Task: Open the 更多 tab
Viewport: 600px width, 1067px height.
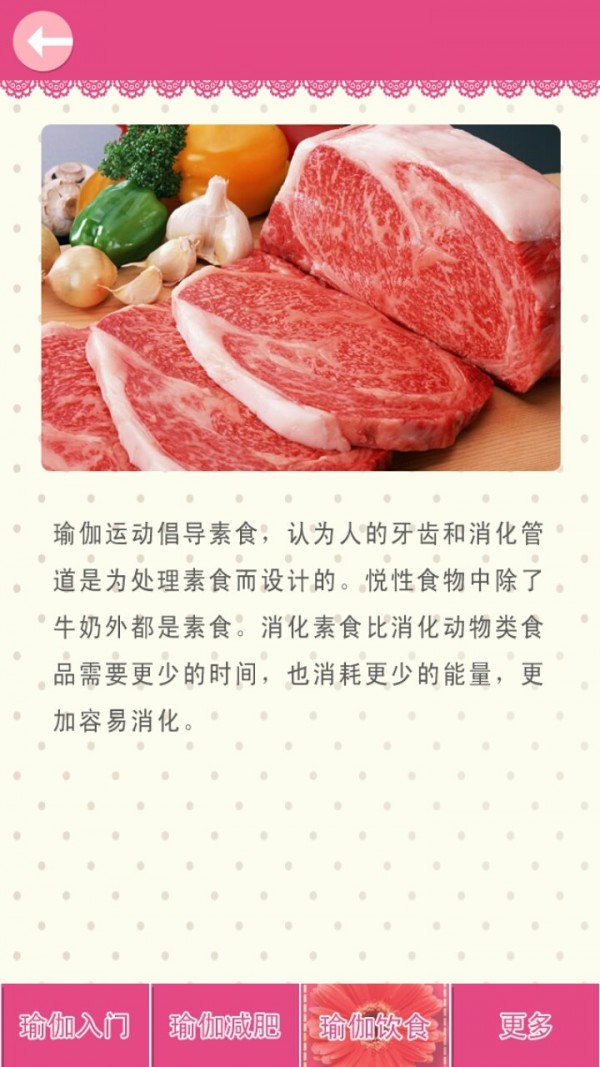Action: click(x=525, y=1025)
